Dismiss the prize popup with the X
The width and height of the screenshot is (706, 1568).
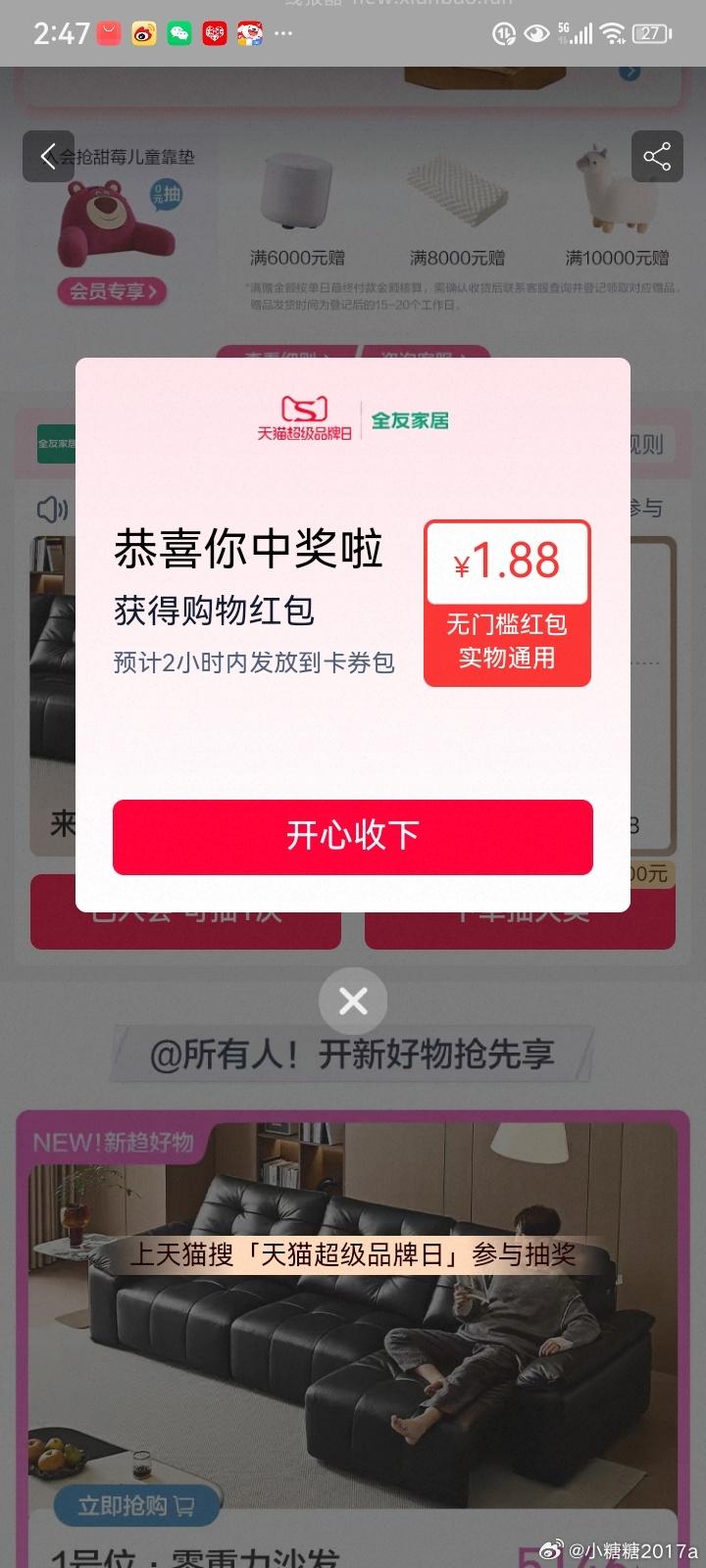tap(353, 1001)
